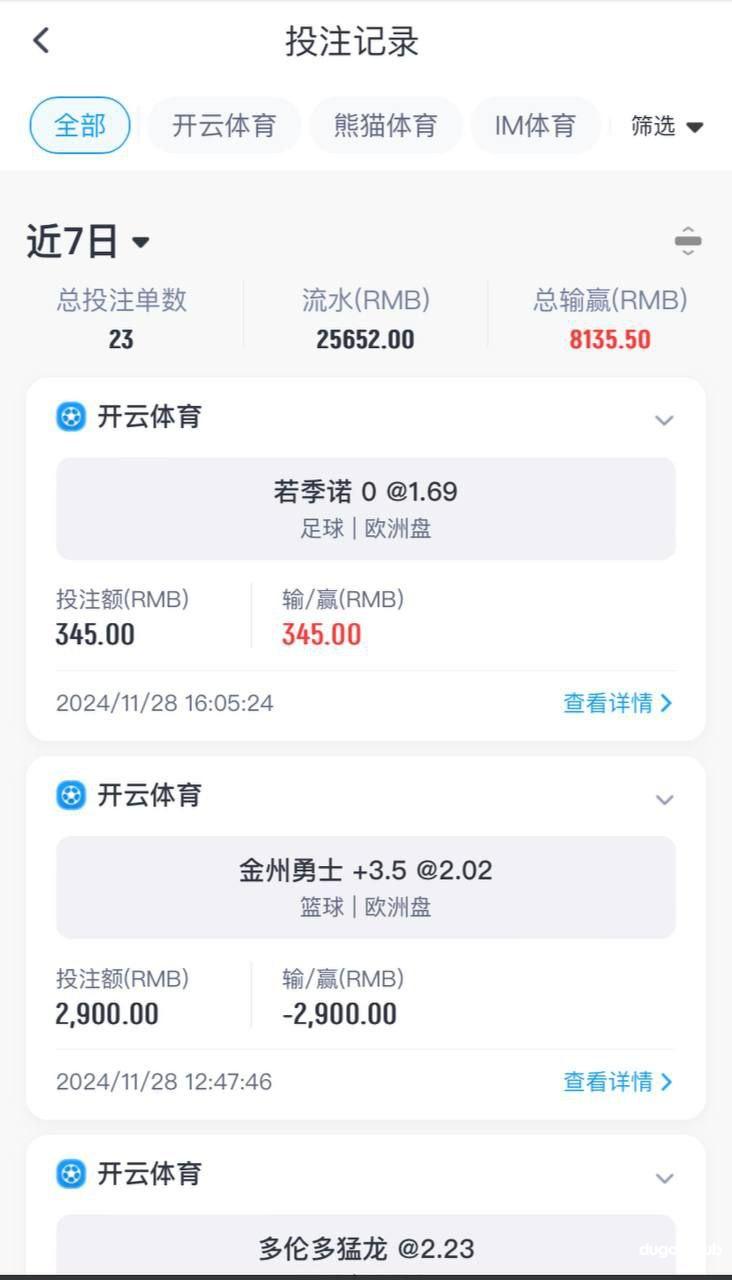This screenshot has height=1280, width=732.
Task: Tap the filter arrow beside 筛选
Action: (695, 126)
